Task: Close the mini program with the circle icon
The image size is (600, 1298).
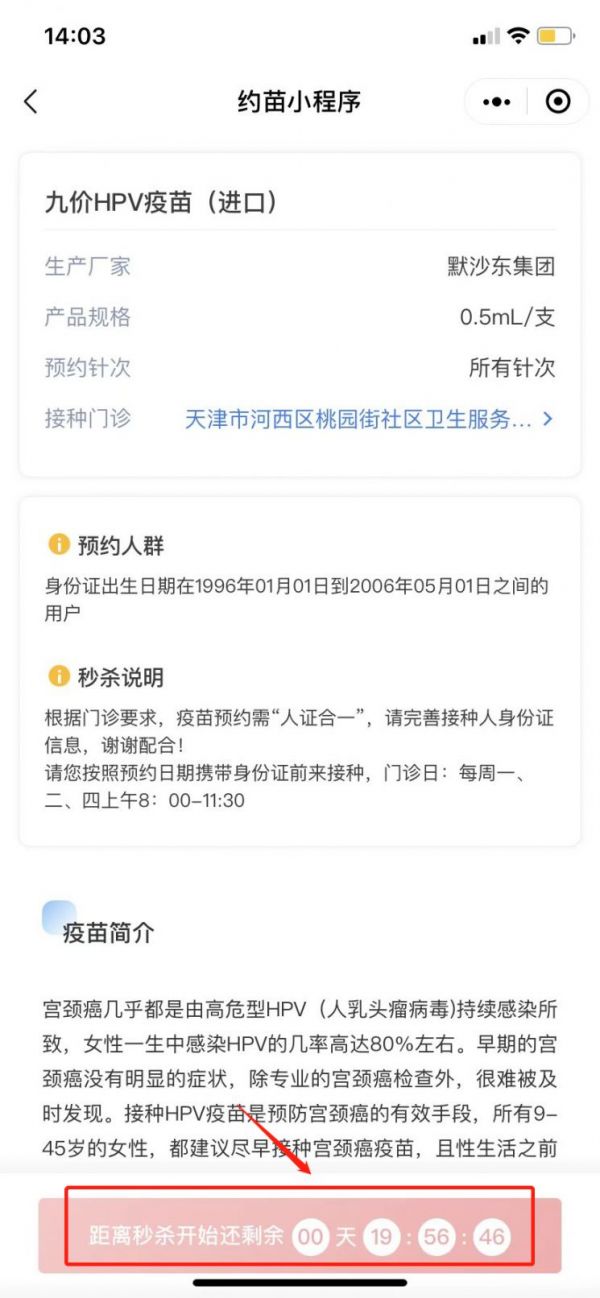Action: [558, 101]
